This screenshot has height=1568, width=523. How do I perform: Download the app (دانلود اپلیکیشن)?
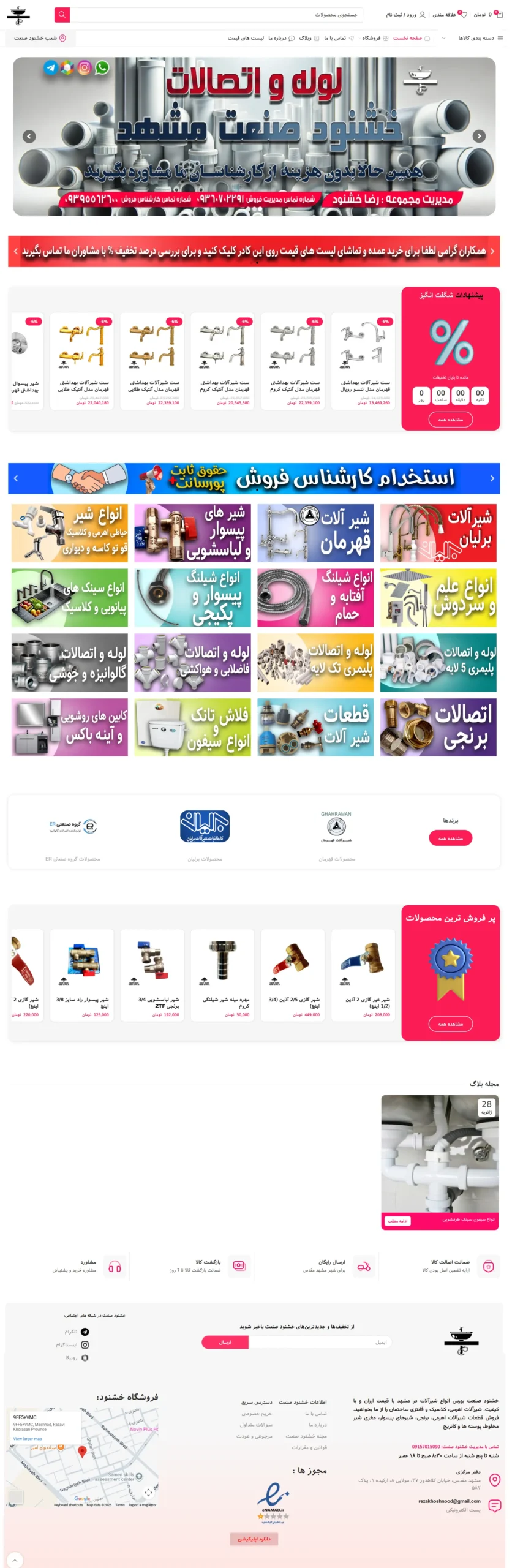(254, 1539)
